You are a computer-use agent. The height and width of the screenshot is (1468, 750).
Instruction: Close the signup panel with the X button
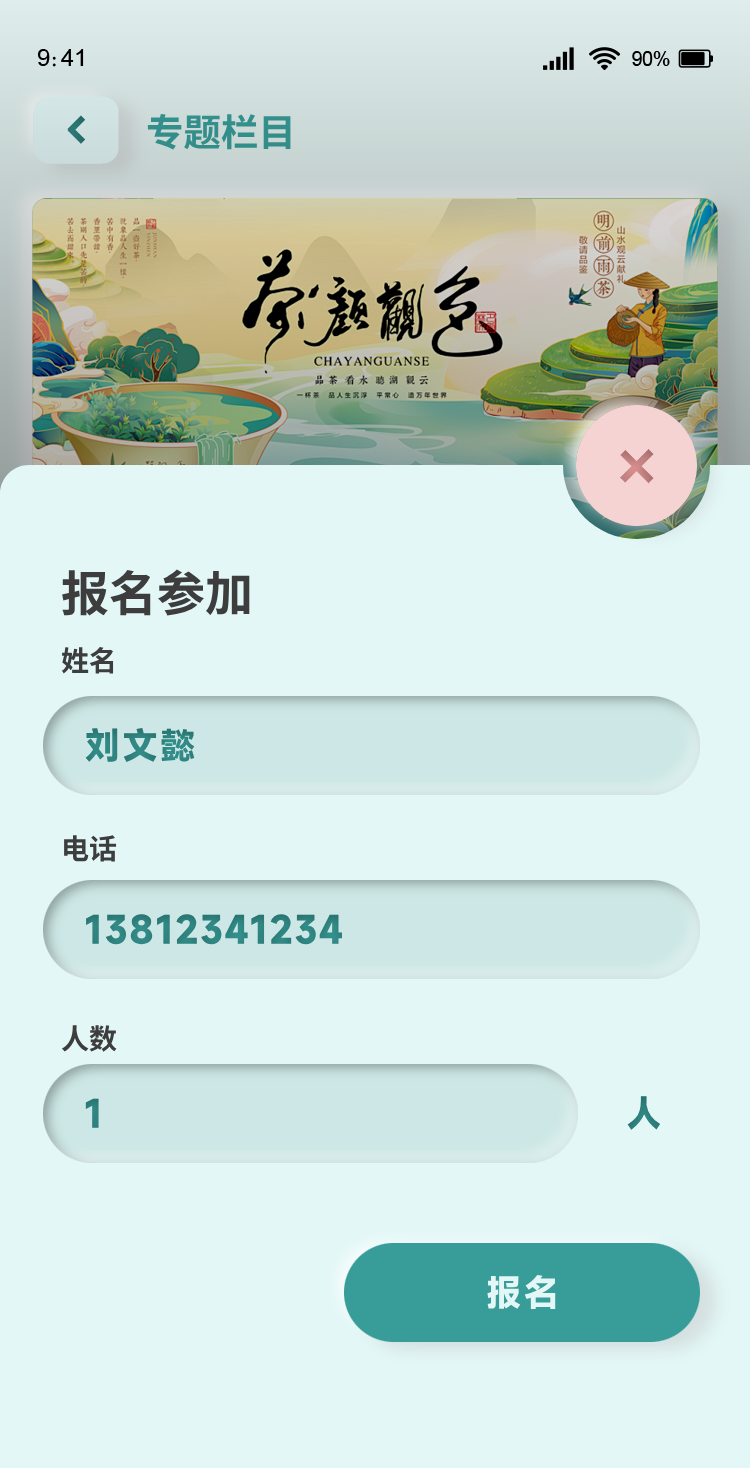click(x=636, y=465)
